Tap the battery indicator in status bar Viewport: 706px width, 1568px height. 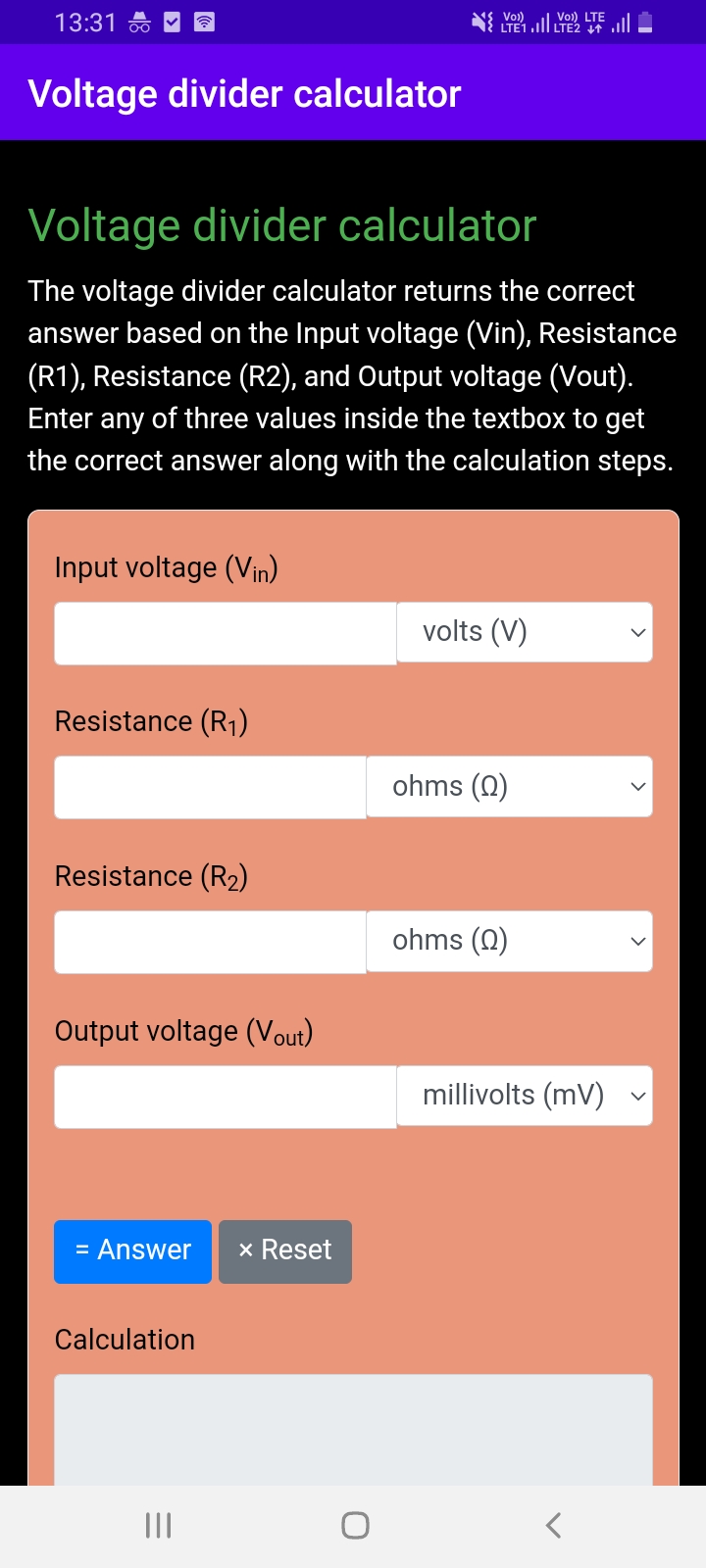coord(644,22)
